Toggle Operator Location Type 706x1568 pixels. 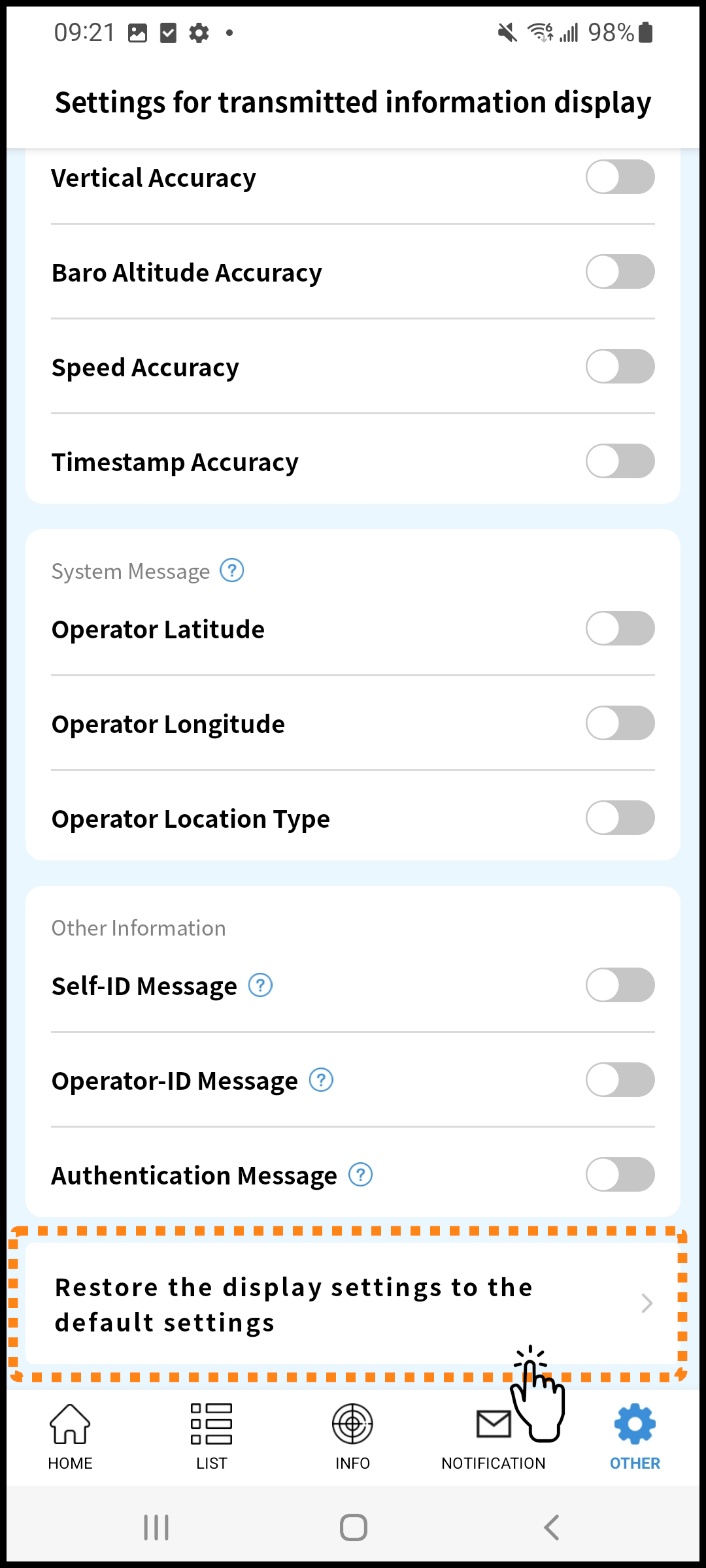coord(620,818)
